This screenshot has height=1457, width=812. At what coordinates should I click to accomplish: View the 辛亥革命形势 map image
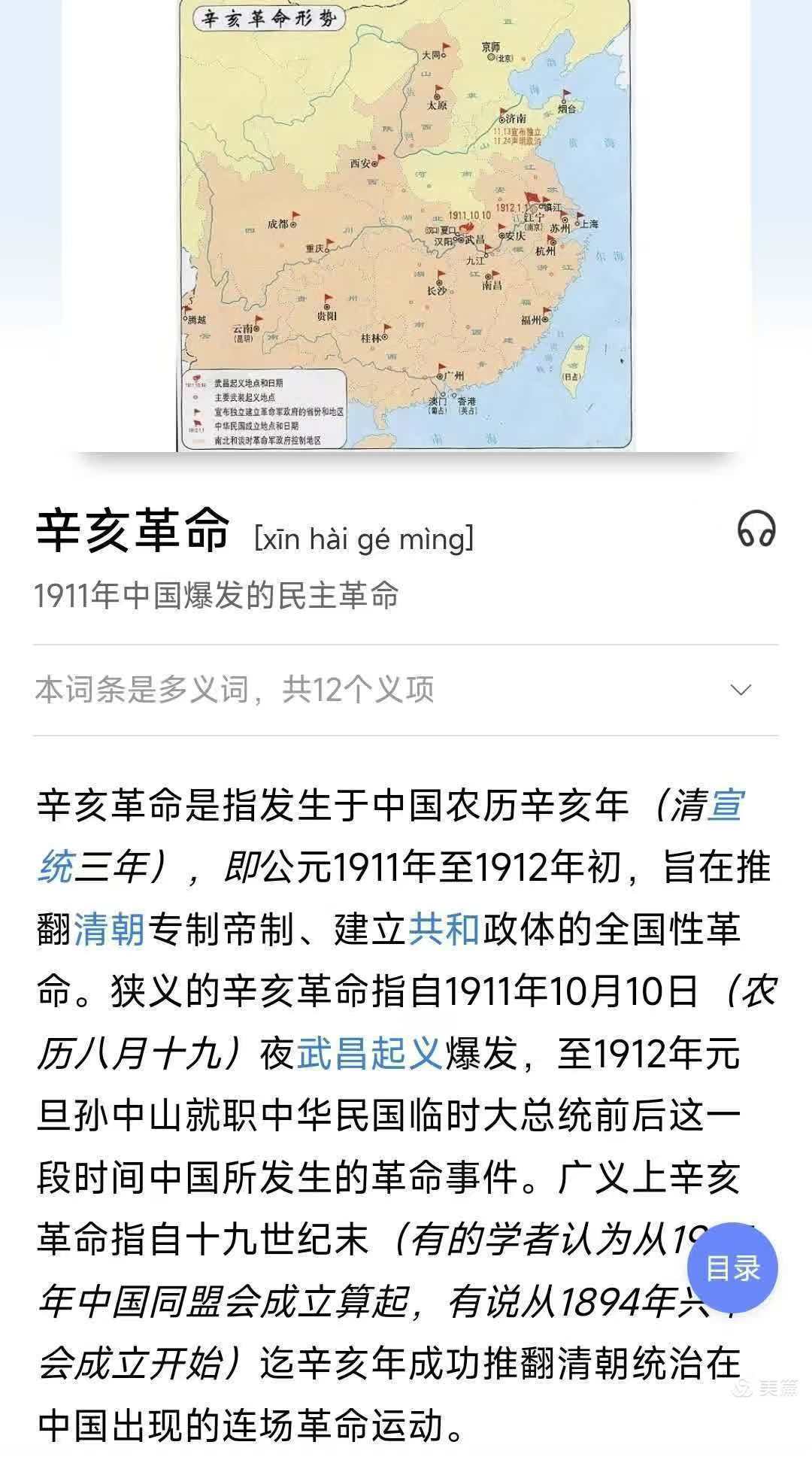coord(406,226)
